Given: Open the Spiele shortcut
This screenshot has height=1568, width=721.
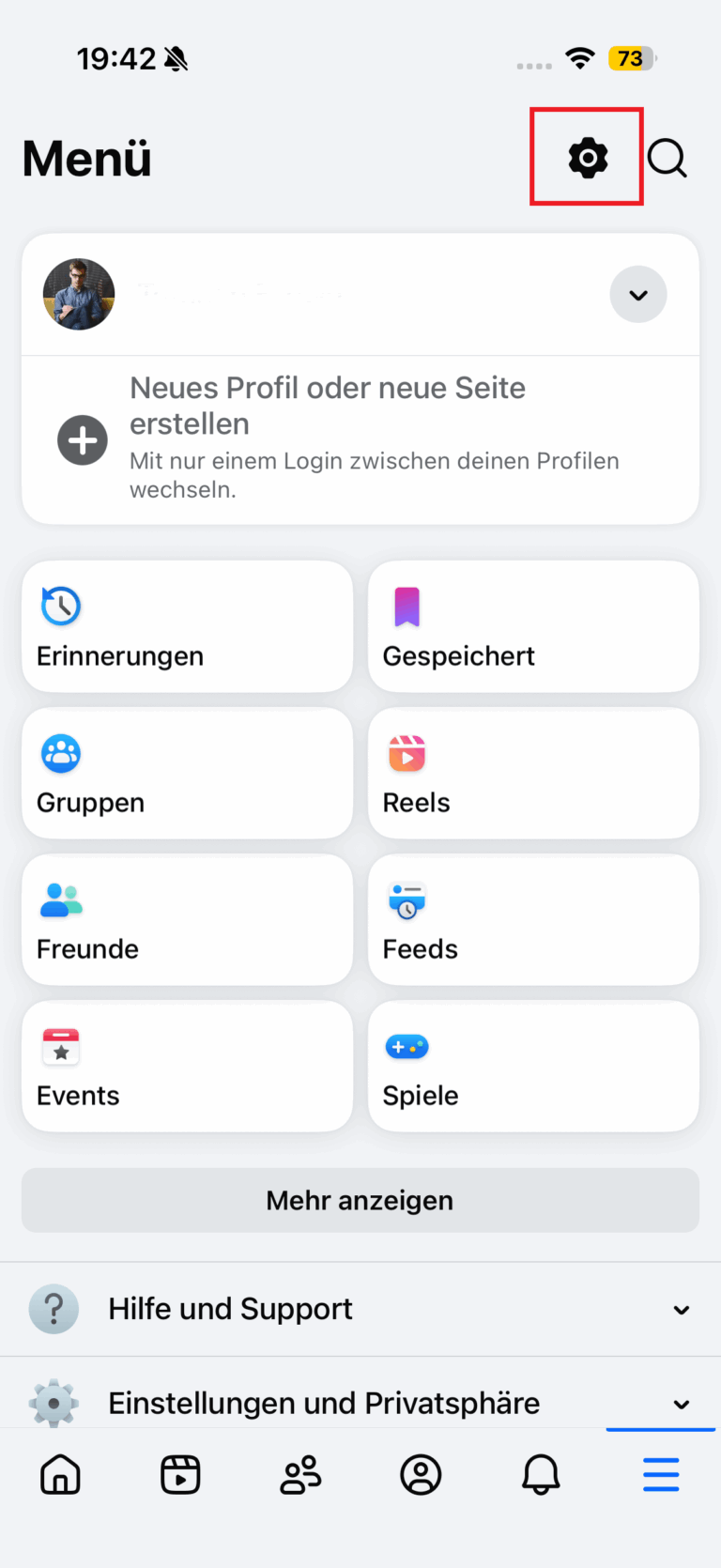Looking at the screenshot, I should [532, 1066].
